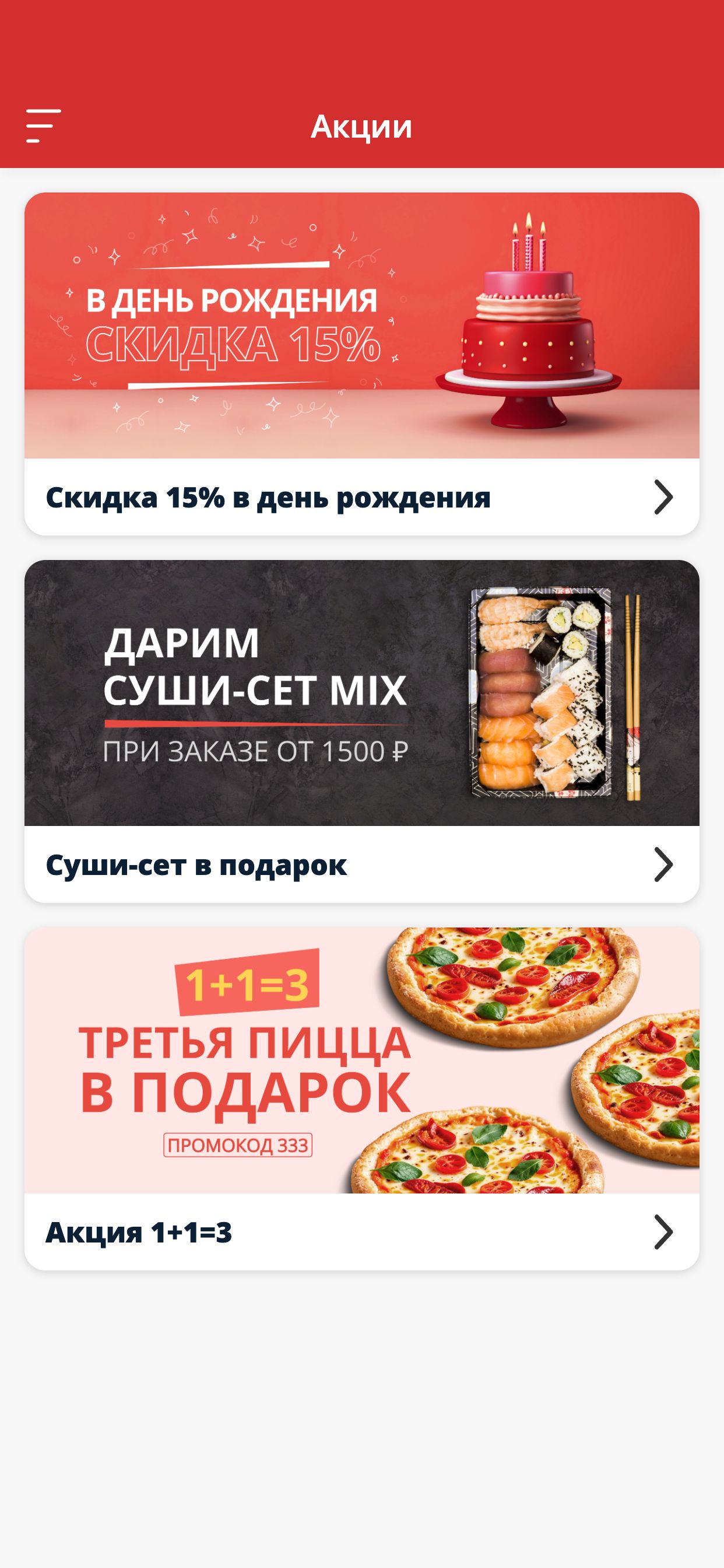This screenshot has width=724, height=1568.
Task: Tap the chevron beside the birthday discount
Action: click(665, 496)
